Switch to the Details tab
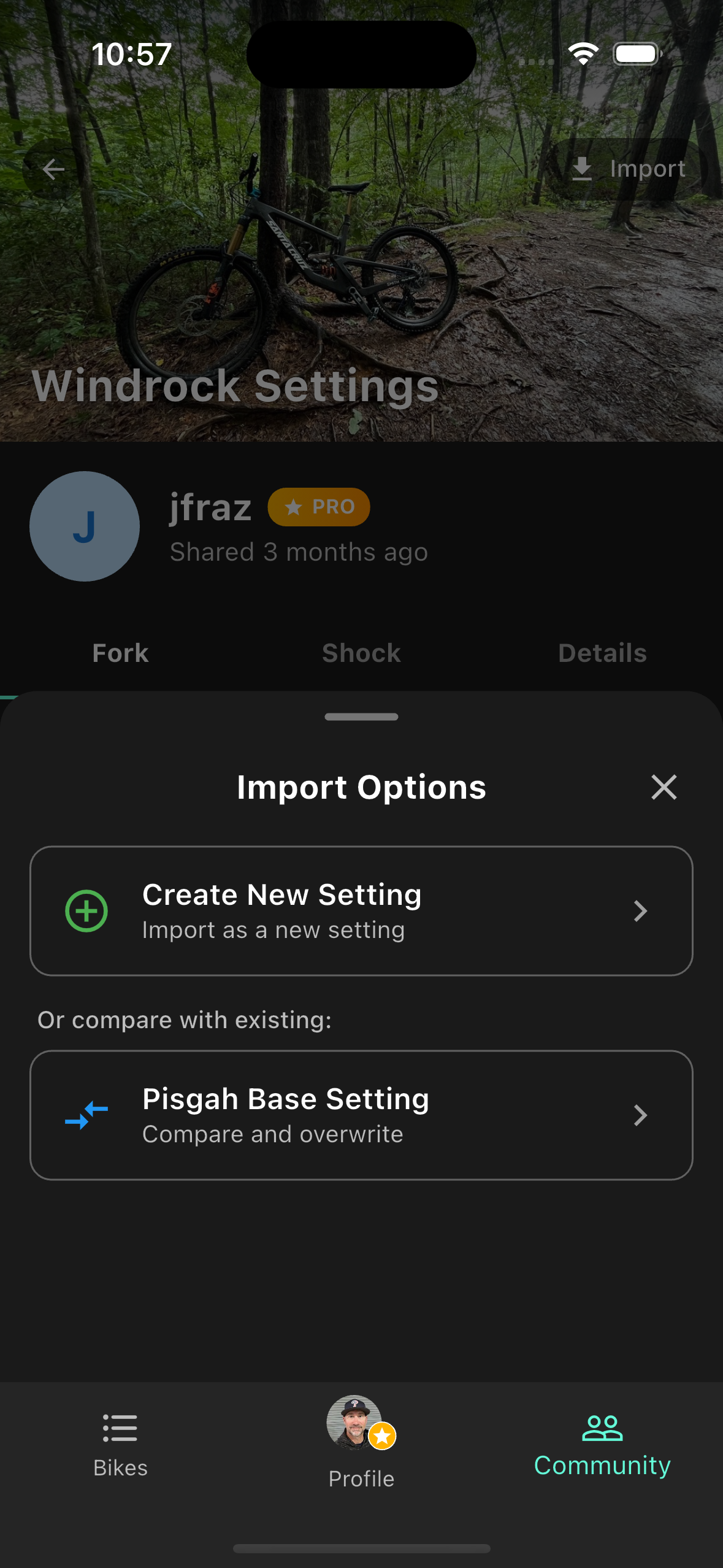The image size is (723, 1568). pyautogui.click(x=602, y=653)
